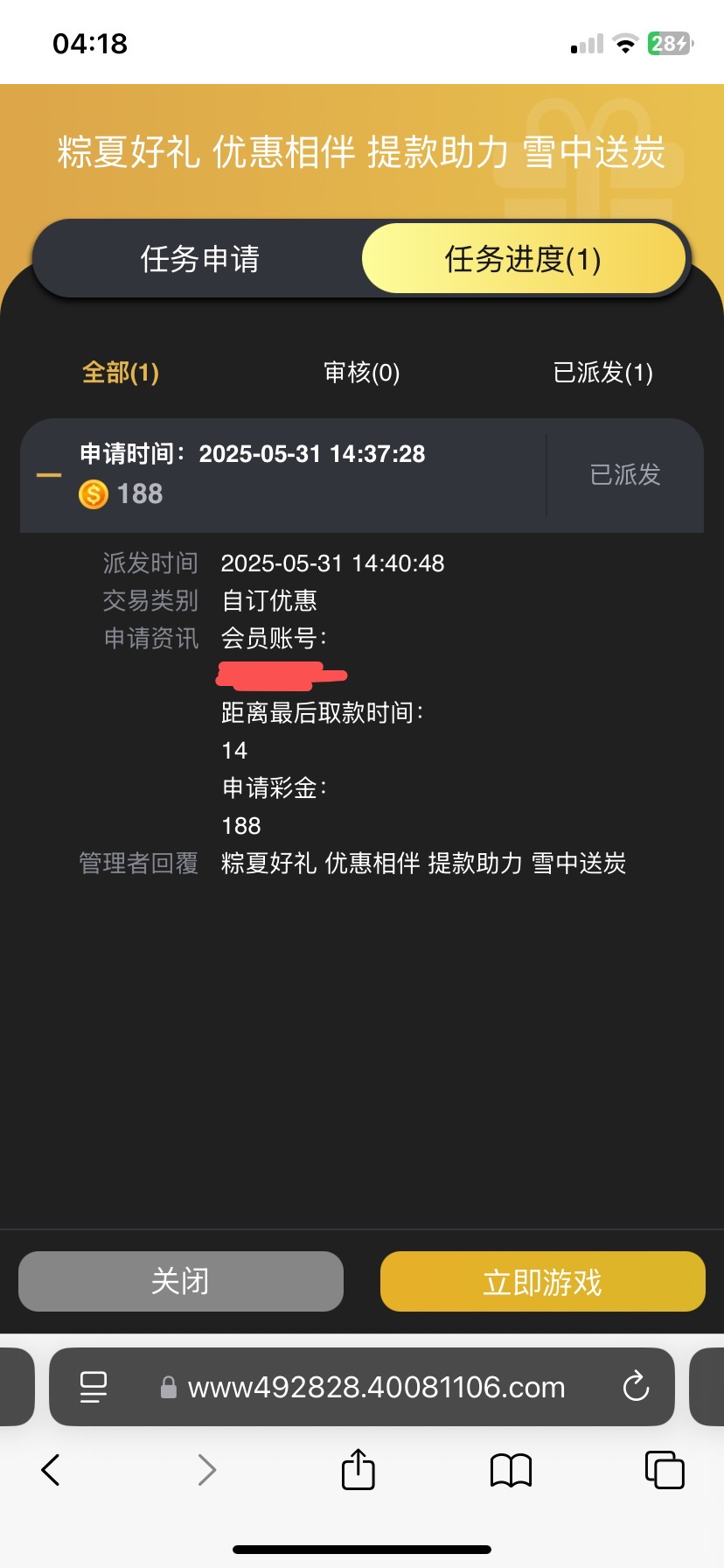Open Safari bookmarks

(511, 1470)
